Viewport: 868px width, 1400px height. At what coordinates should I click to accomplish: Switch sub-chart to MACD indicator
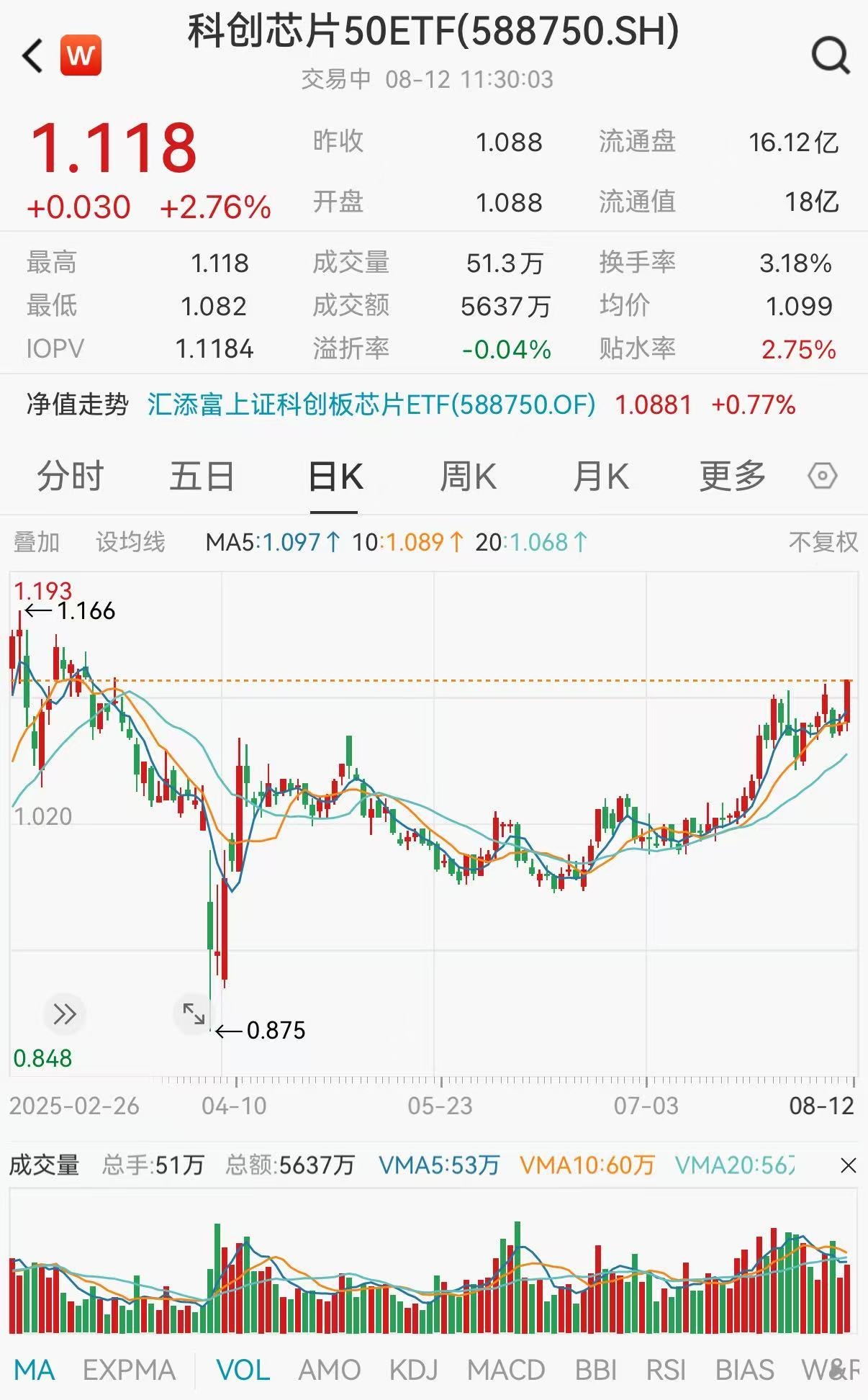pos(506,1370)
